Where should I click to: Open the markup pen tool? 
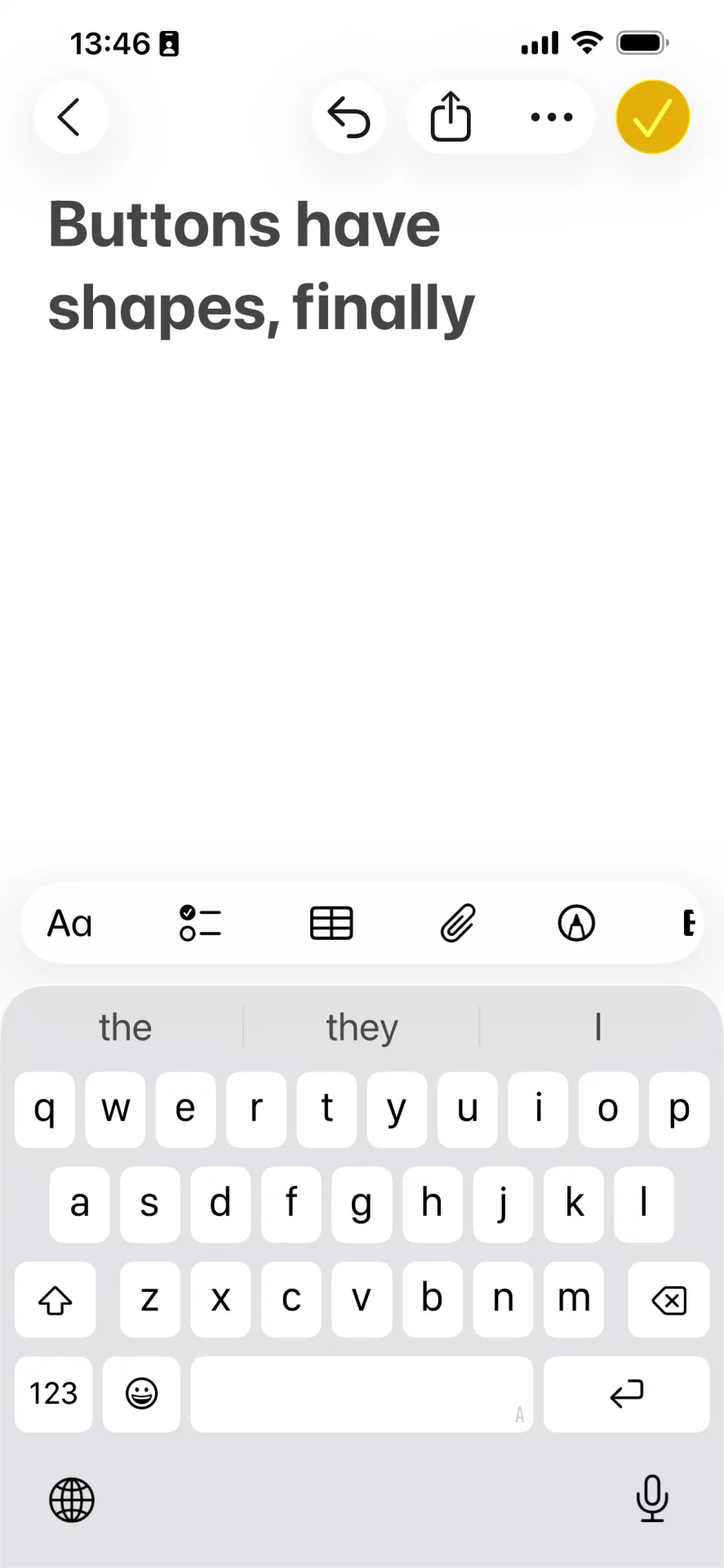(576, 924)
